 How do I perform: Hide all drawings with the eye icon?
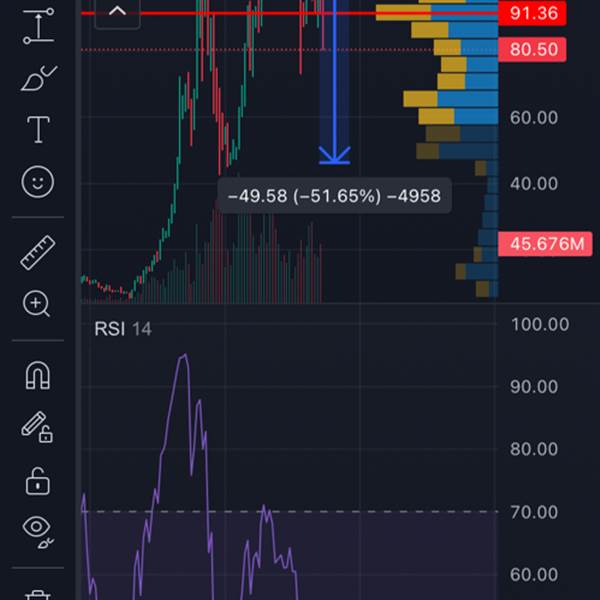(x=38, y=530)
